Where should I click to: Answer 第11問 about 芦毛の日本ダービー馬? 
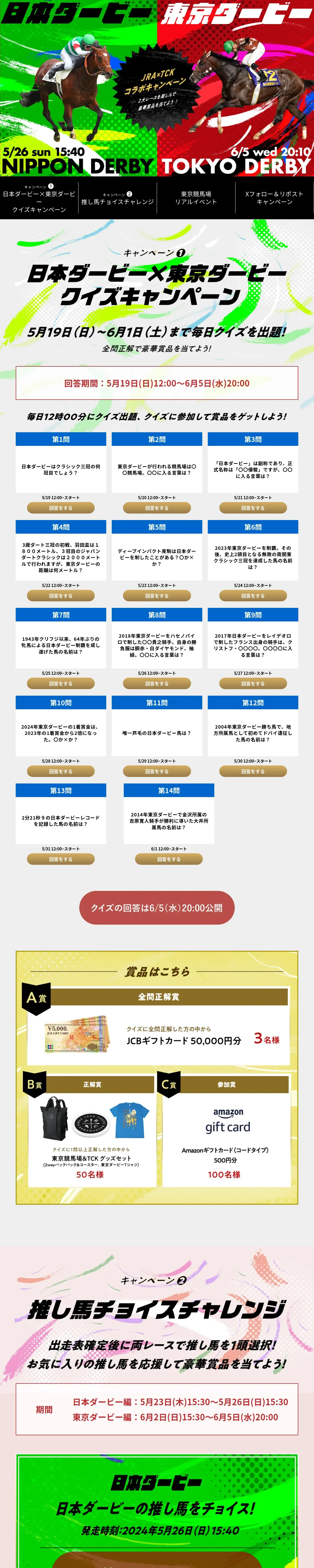point(157,771)
